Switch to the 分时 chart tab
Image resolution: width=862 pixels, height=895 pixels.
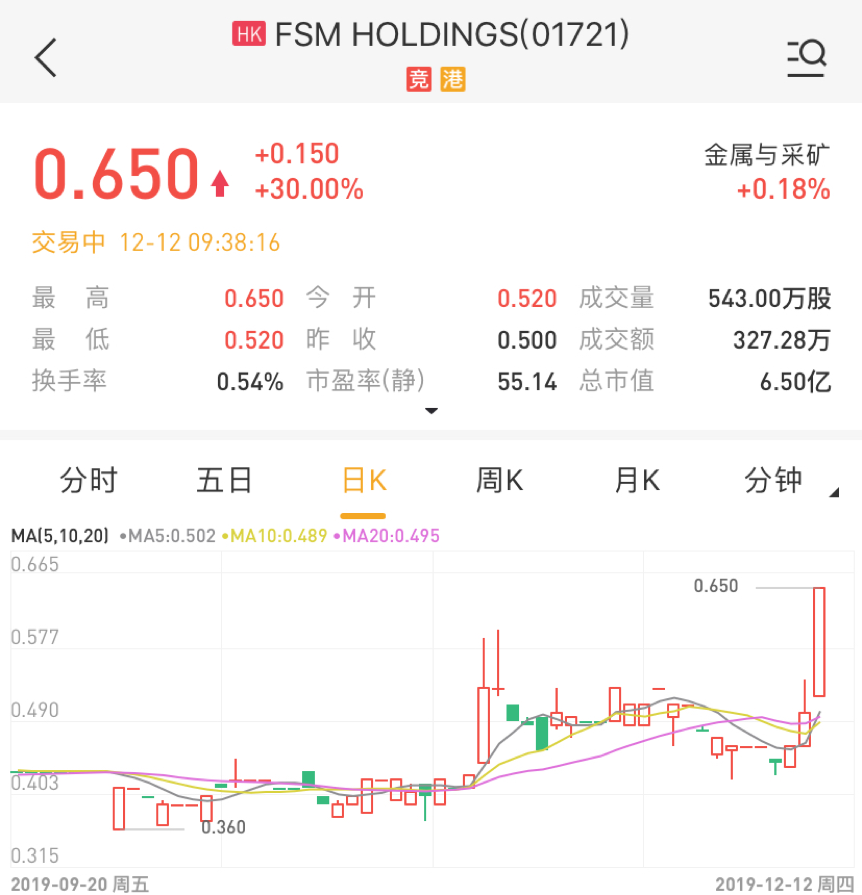point(88,481)
